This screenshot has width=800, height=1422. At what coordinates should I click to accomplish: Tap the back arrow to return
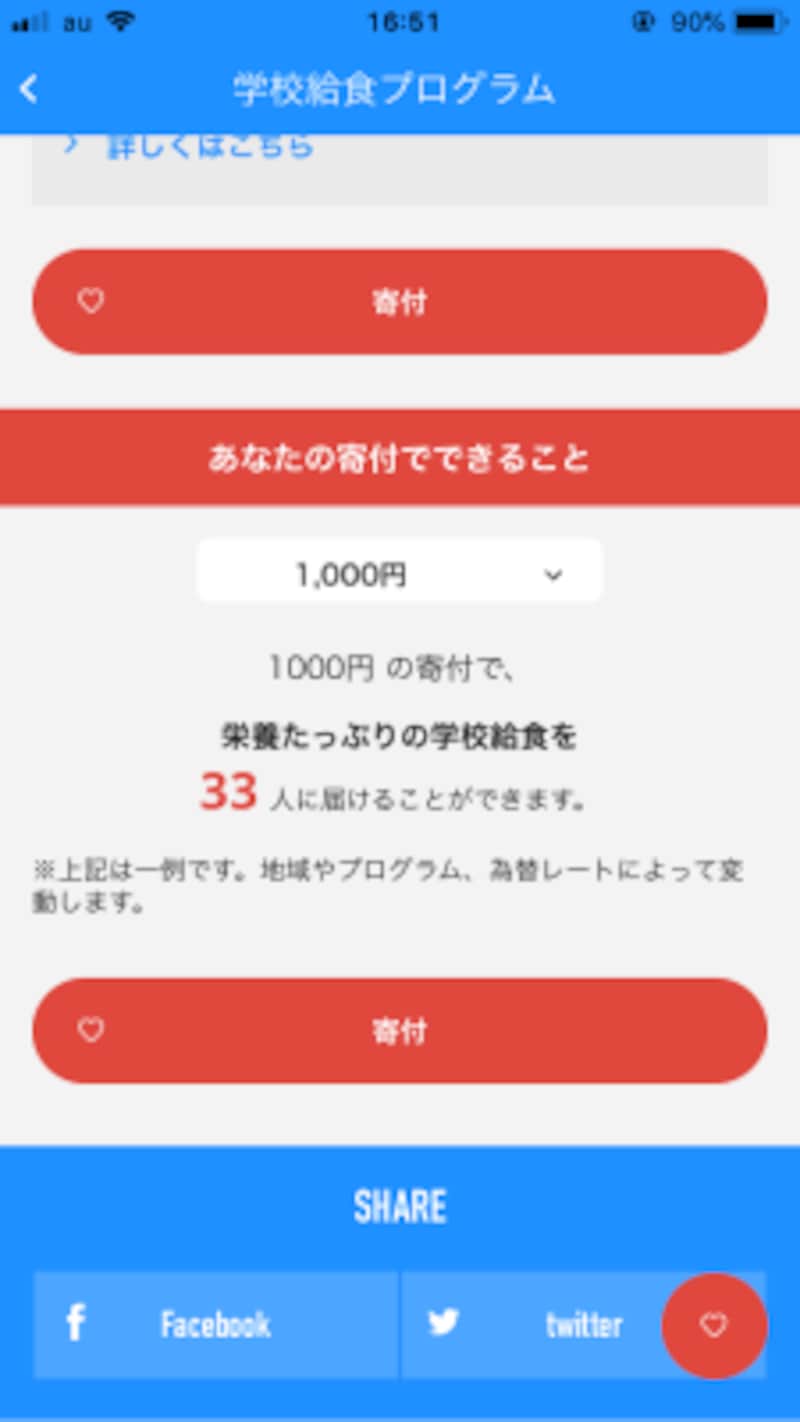coord(29,88)
